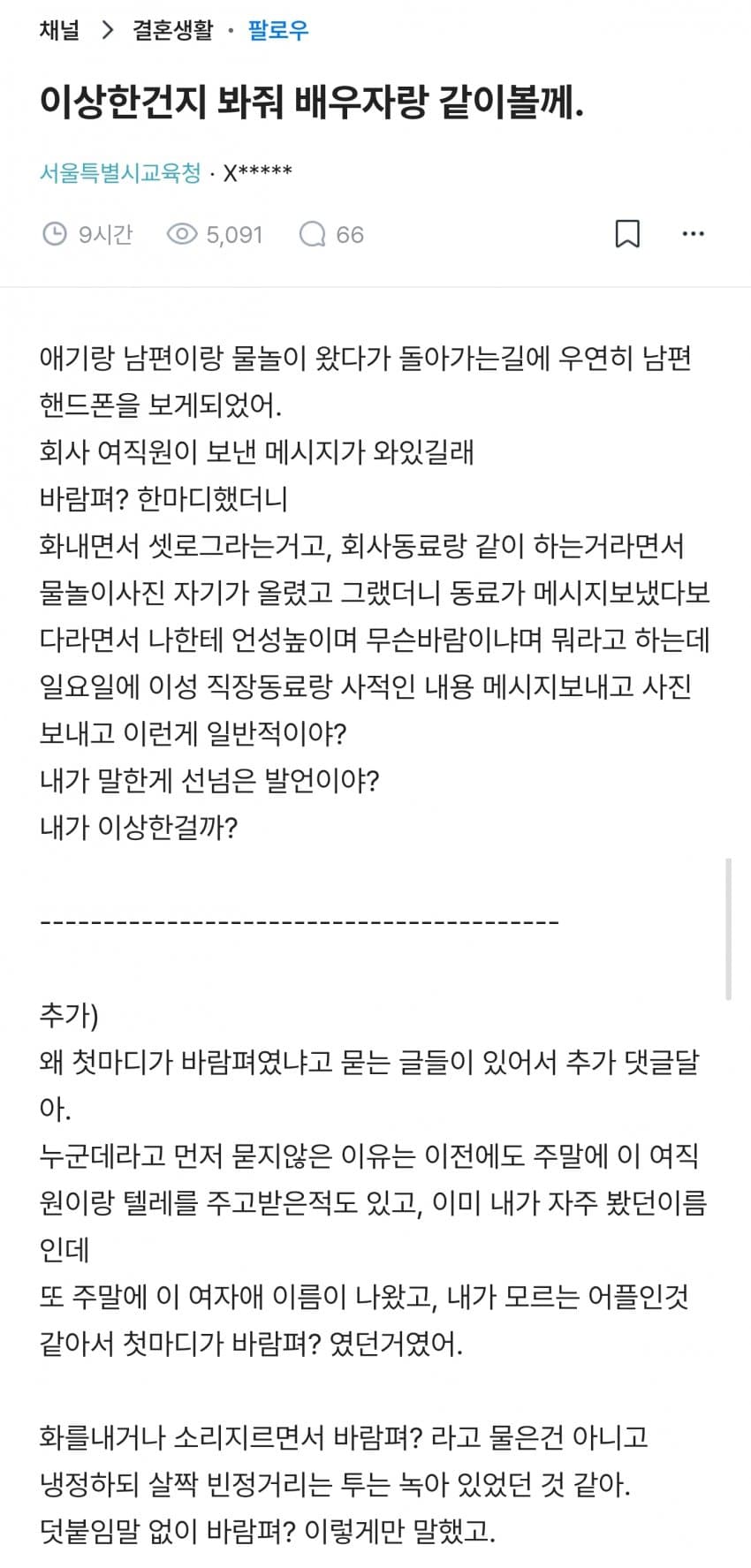Follow the 결혼생활 channel
The image size is (751, 1568).
click(x=278, y=31)
